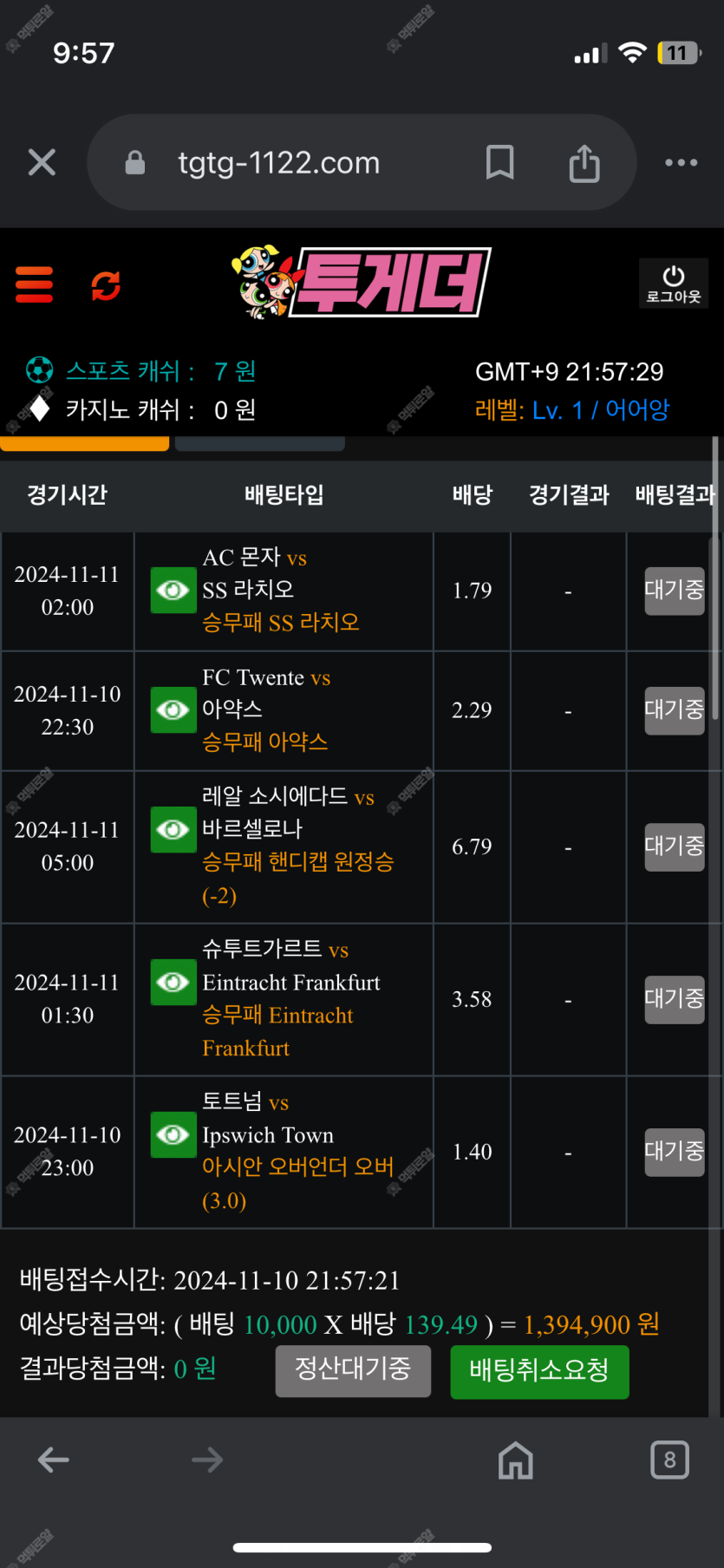Go back in browser navigation
724x1568 pixels.
coord(54,1460)
